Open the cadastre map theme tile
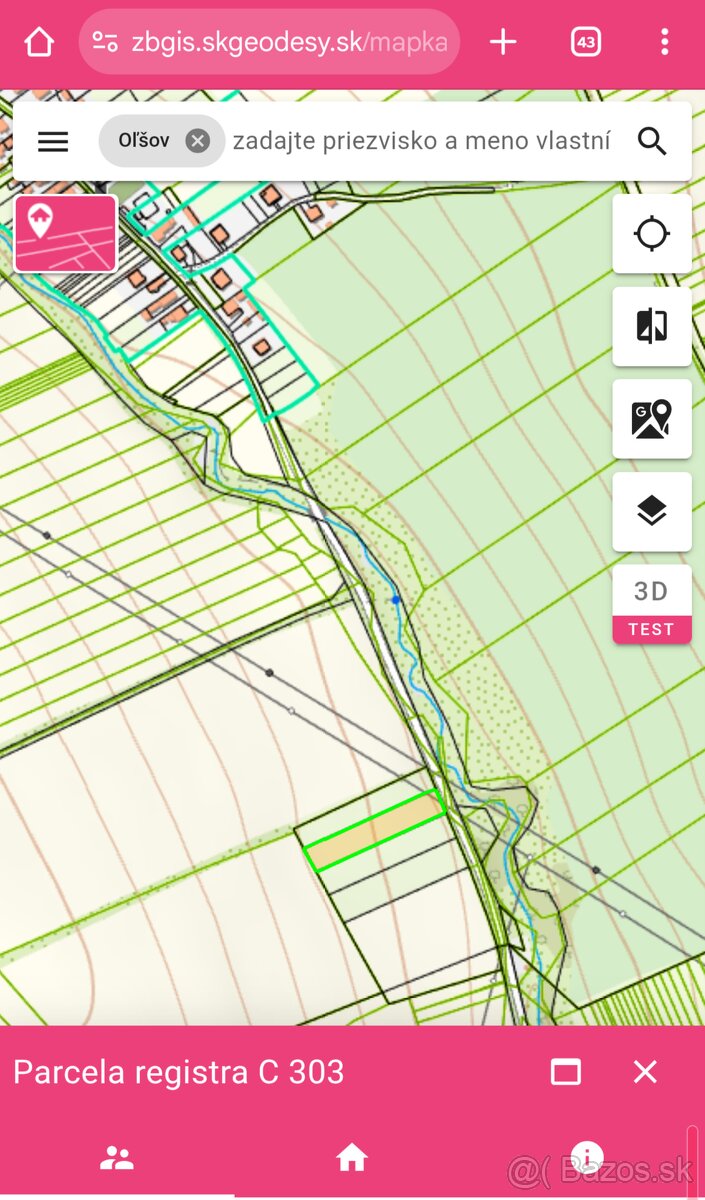705x1200 pixels. 66,234
